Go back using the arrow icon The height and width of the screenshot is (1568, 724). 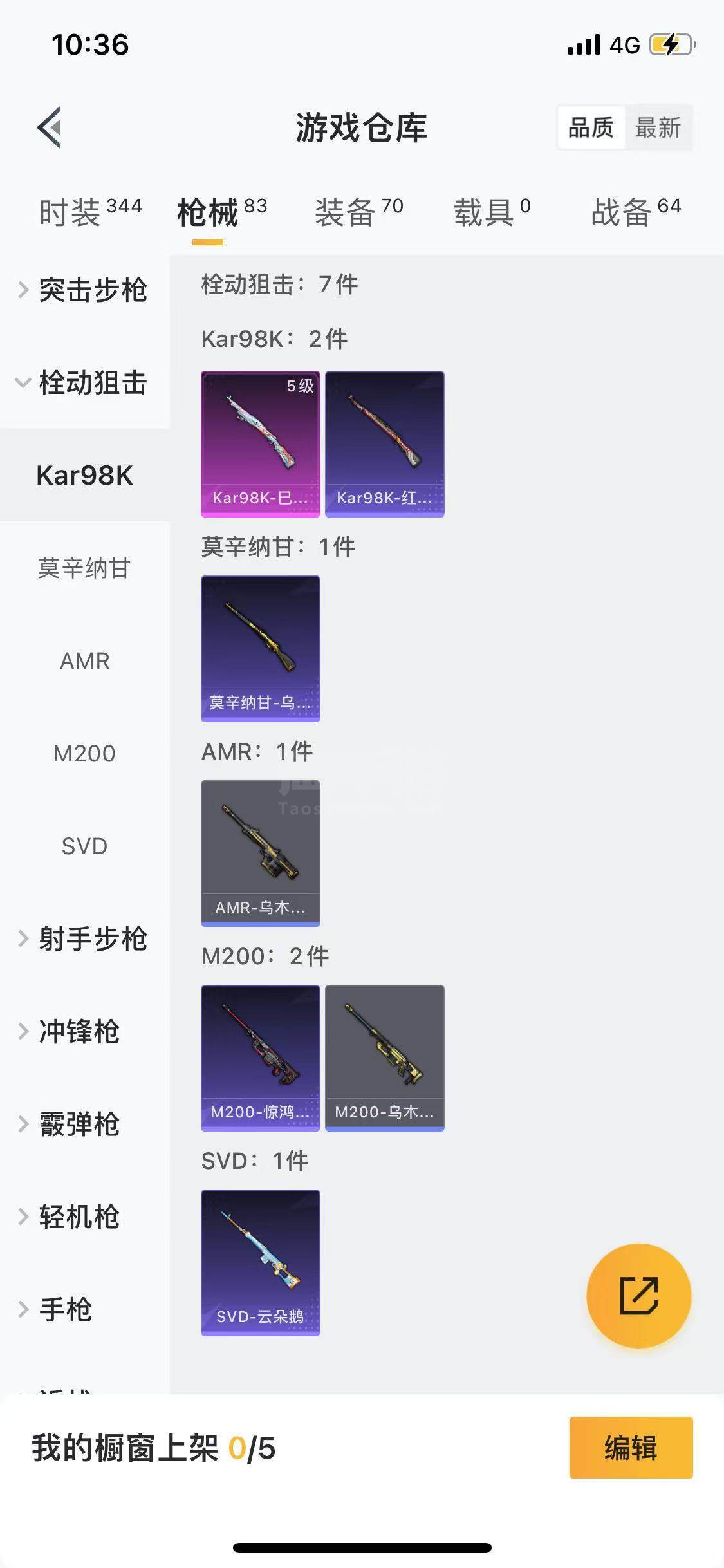pyautogui.click(x=50, y=127)
